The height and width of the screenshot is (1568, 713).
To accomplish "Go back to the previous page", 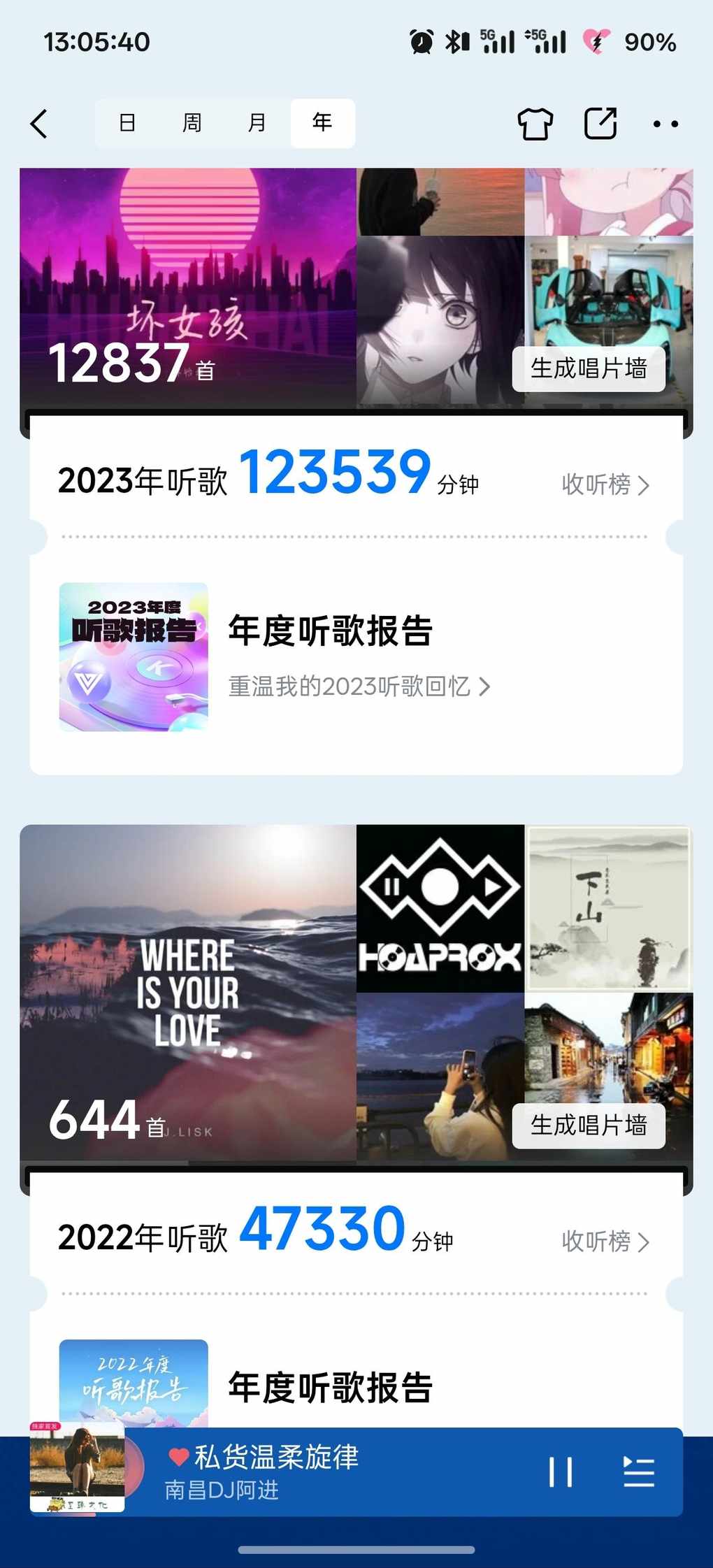I will pyautogui.click(x=40, y=124).
